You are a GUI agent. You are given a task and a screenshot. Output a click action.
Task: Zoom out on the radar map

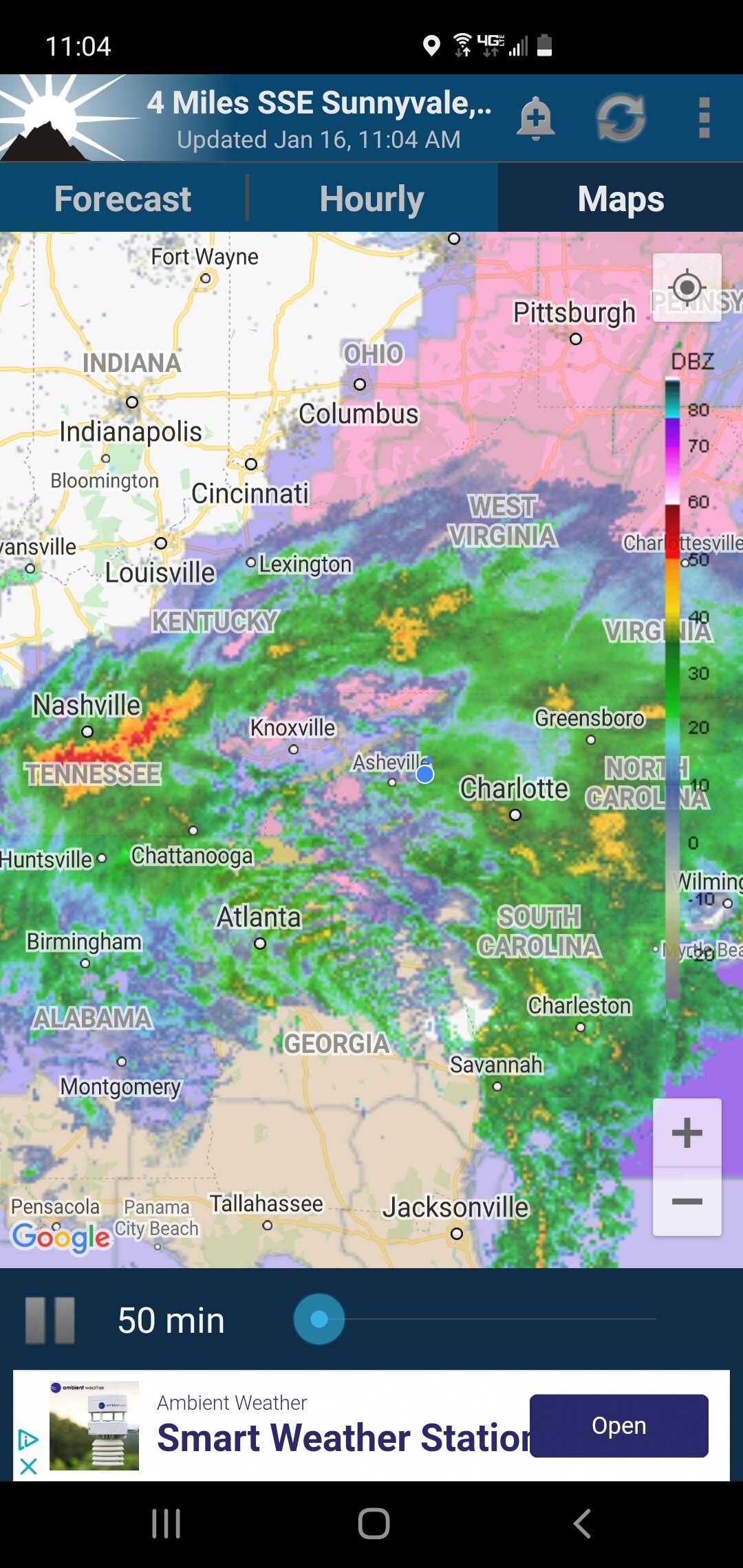(x=687, y=1201)
